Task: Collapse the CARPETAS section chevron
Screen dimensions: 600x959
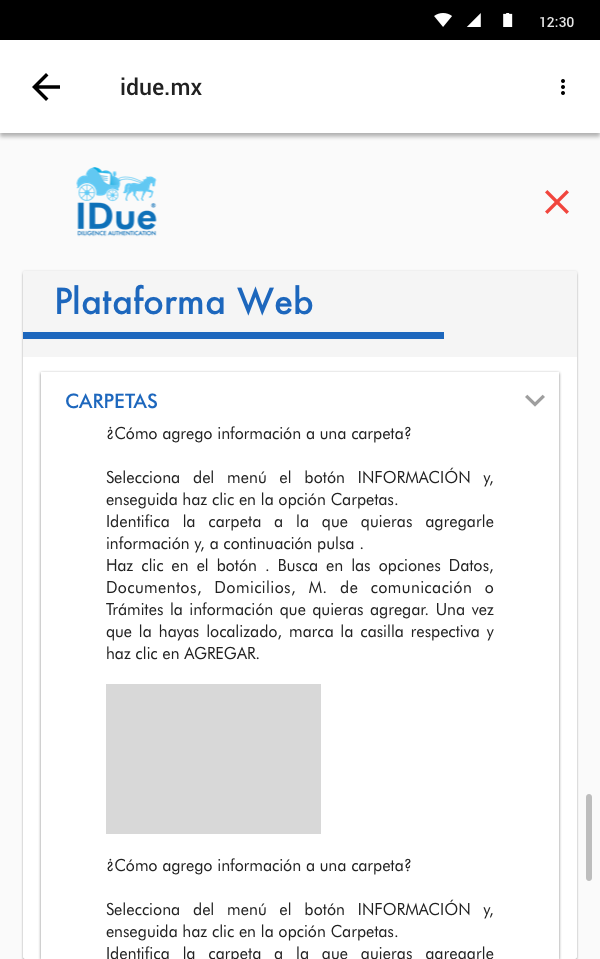Action: pos(535,401)
